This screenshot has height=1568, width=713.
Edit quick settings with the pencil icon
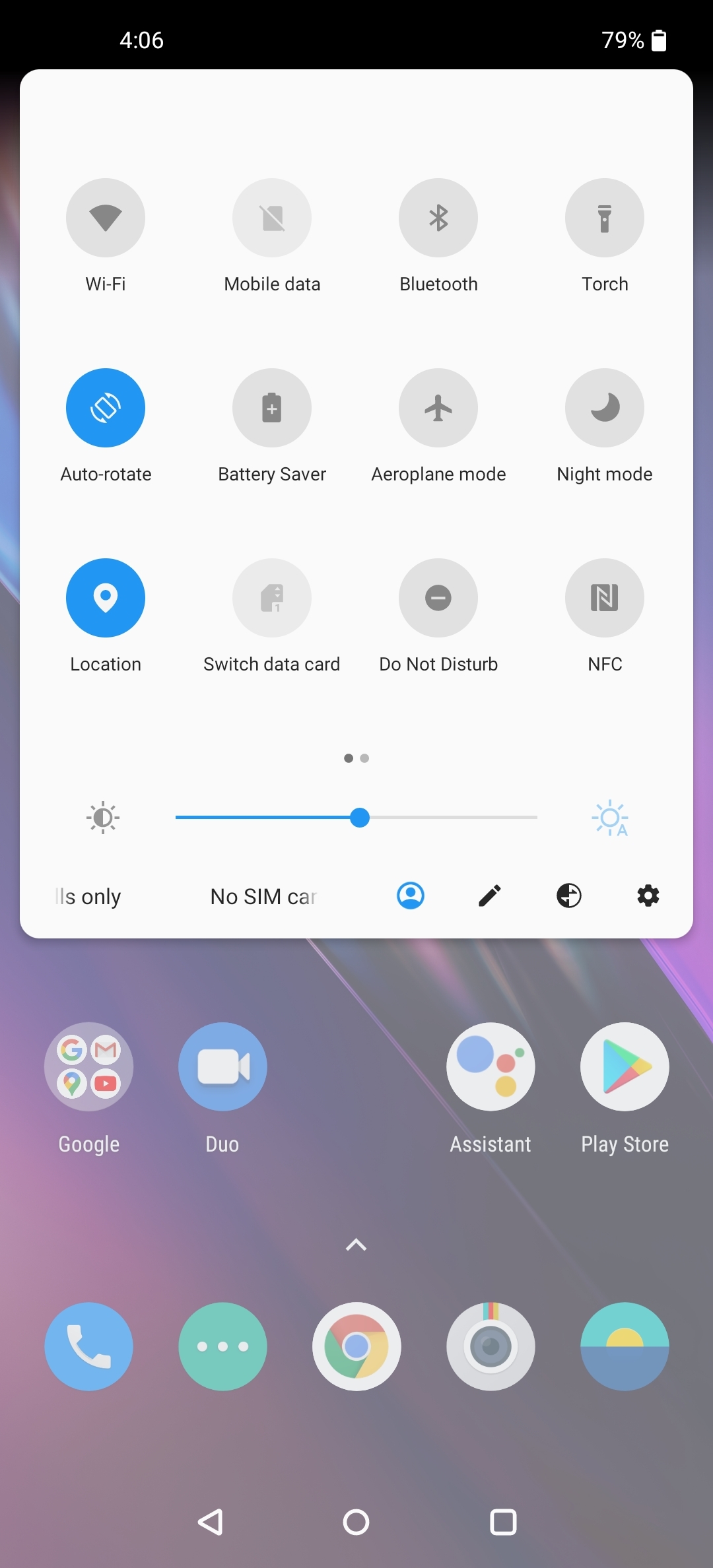click(489, 896)
